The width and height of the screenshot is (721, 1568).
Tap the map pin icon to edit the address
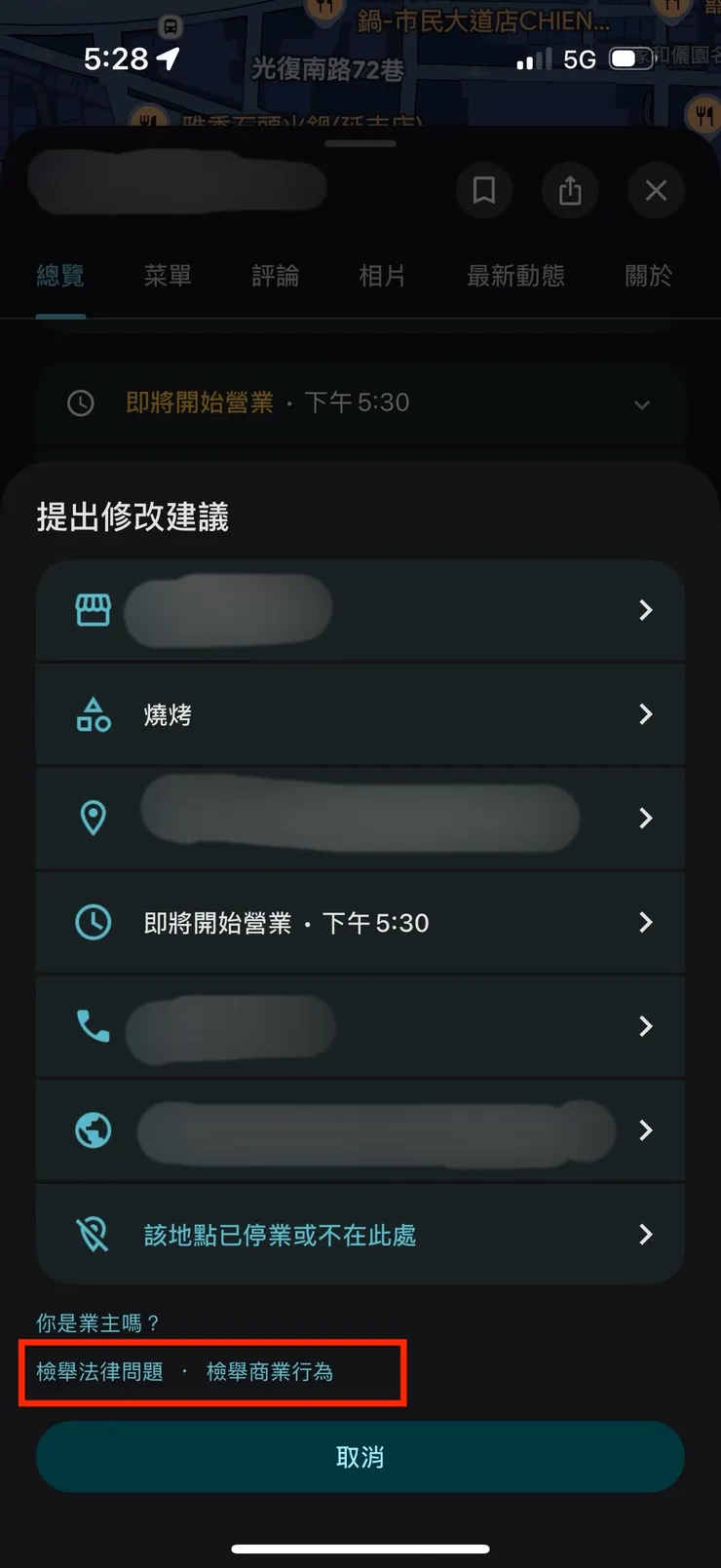[x=93, y=819]
